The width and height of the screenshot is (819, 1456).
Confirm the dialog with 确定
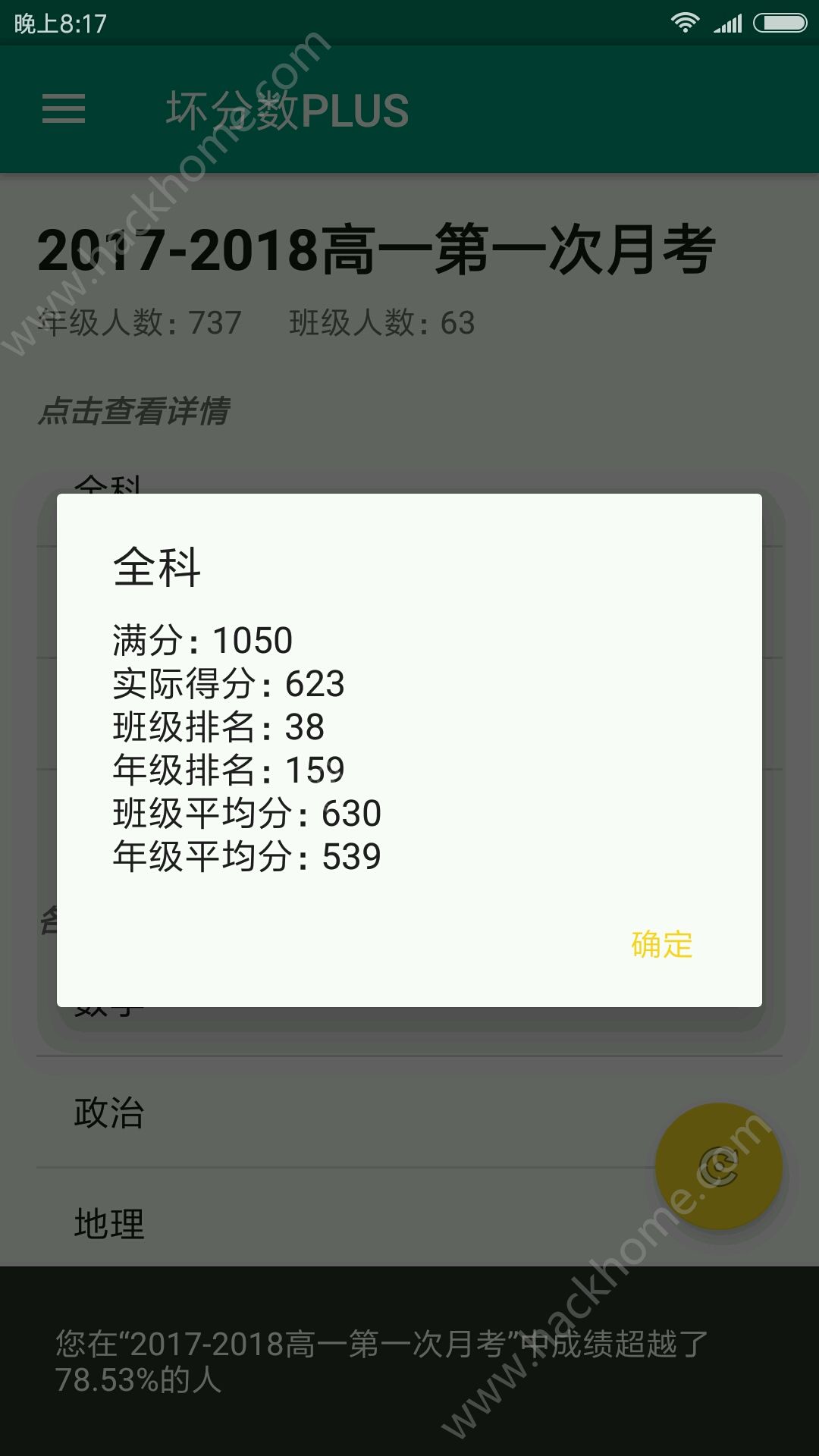(x=661, y=945)
